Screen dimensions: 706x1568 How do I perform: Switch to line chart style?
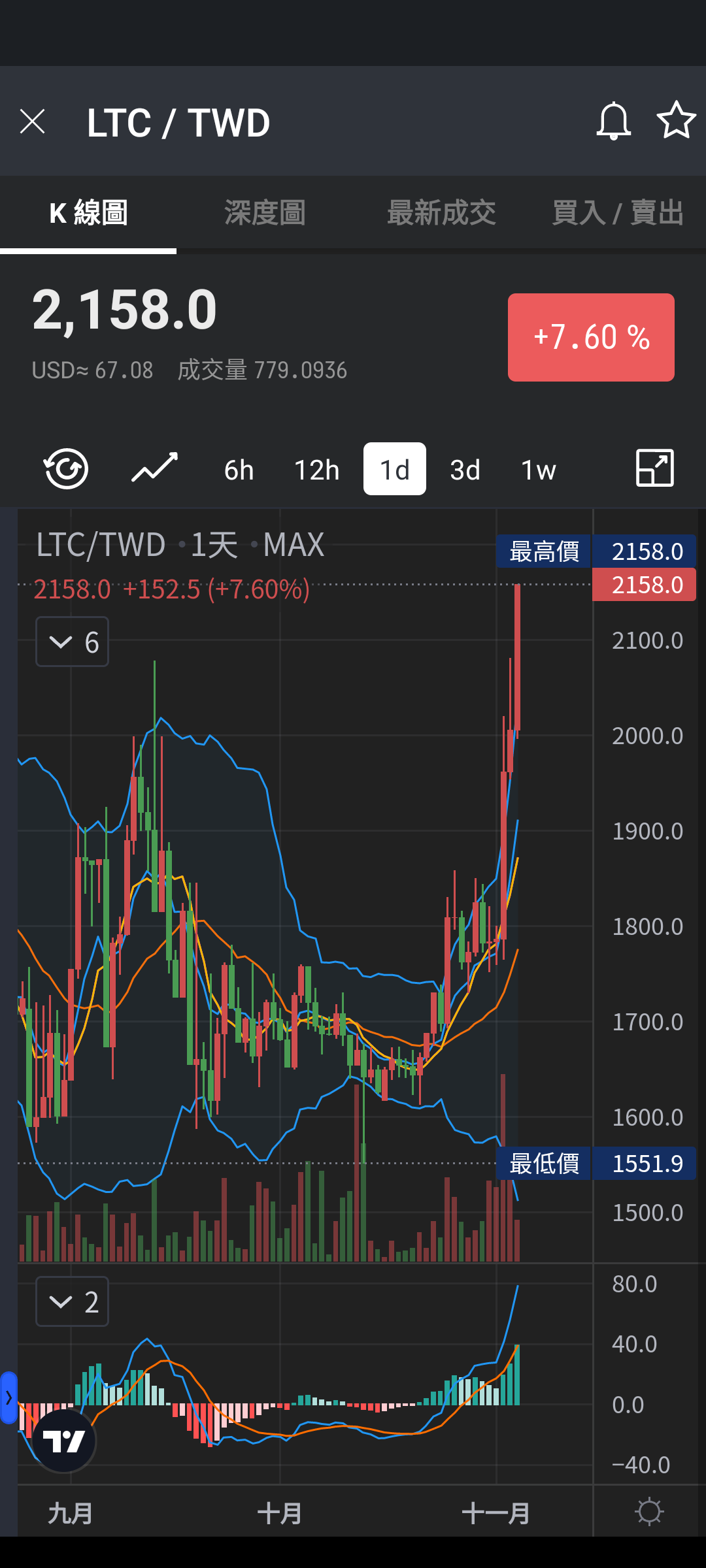click(x=154, y=468)
